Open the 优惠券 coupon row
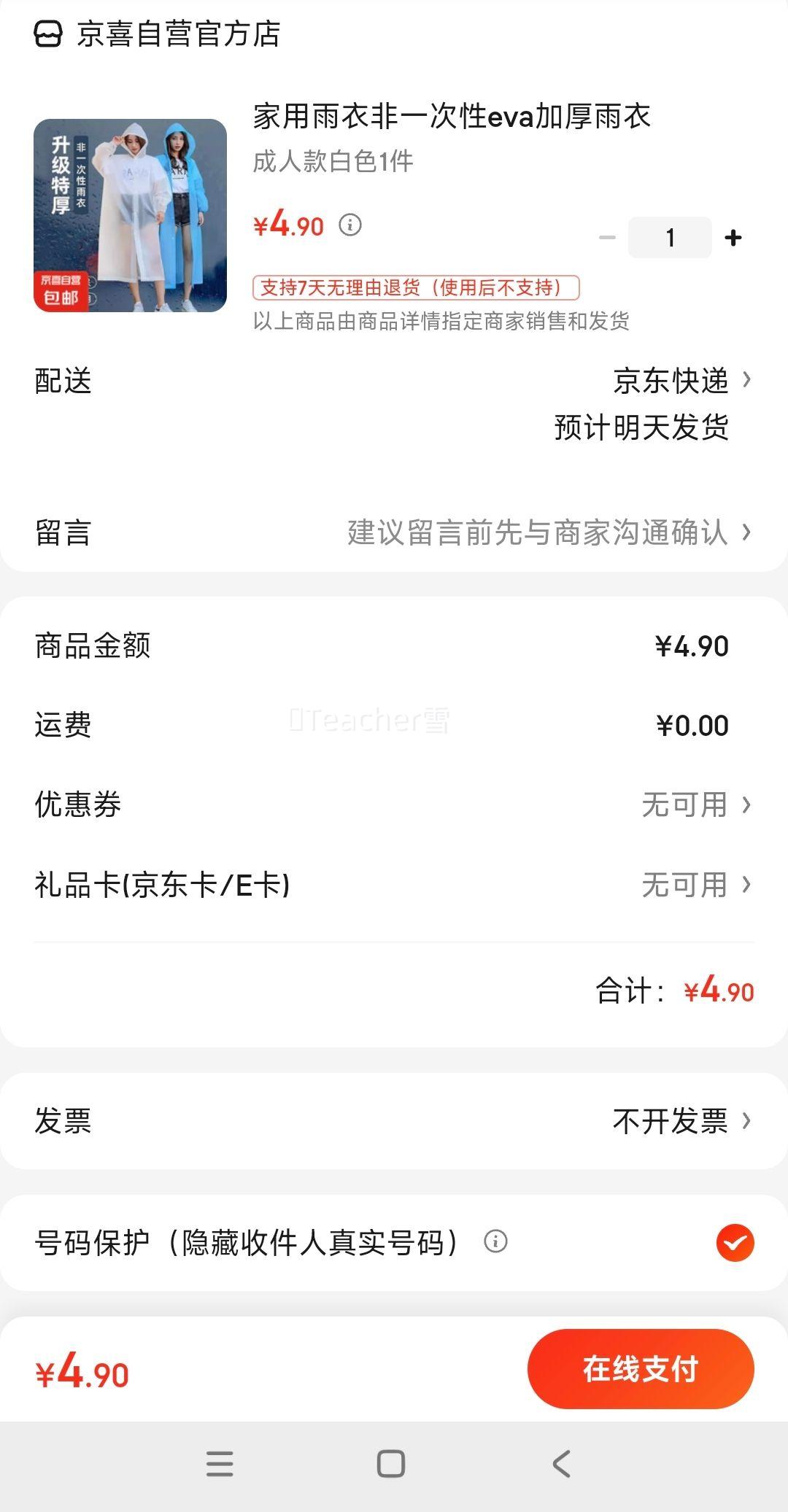The height and width of the screenshot is (1512, 788). point(394,805)
